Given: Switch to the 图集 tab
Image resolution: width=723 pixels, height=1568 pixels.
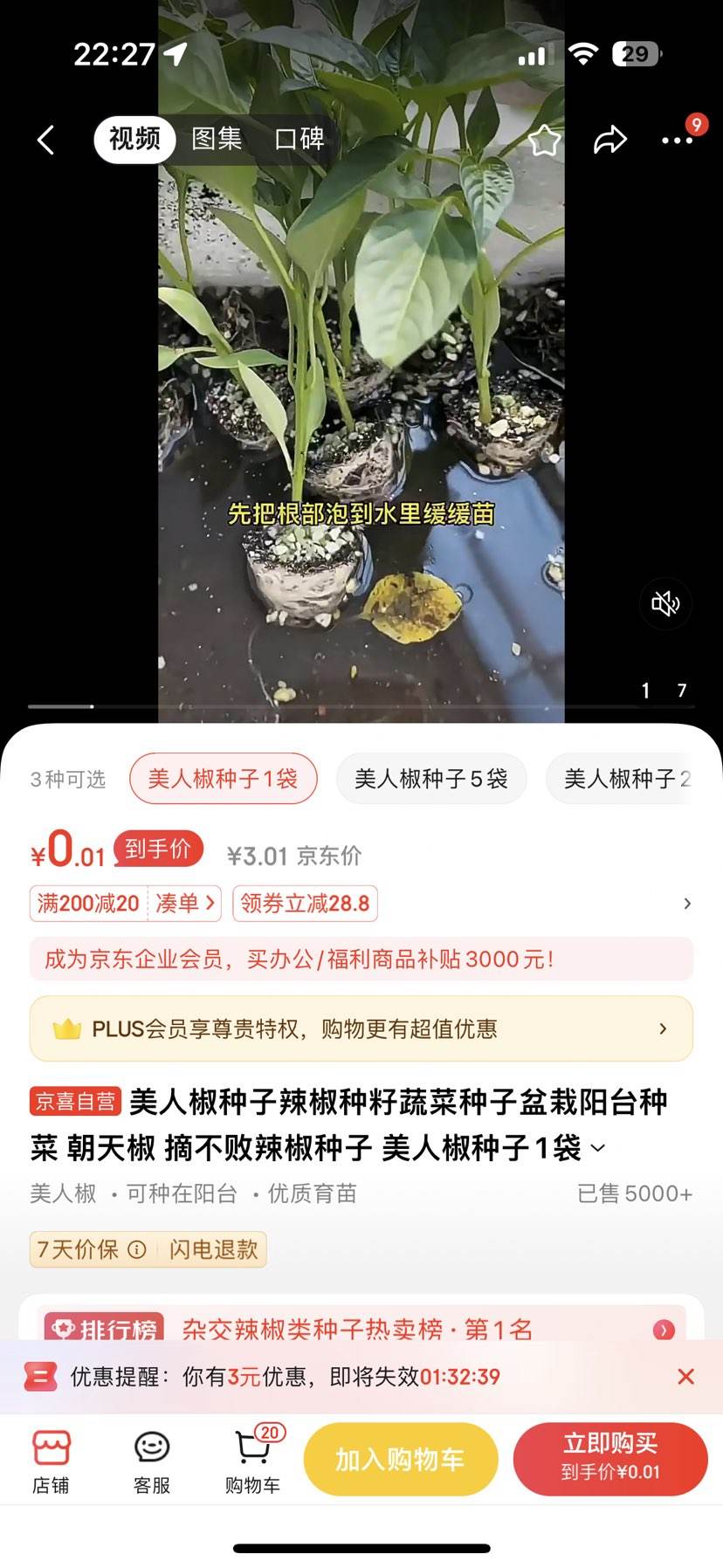Looking at the screenshot, I should (217, 140).
